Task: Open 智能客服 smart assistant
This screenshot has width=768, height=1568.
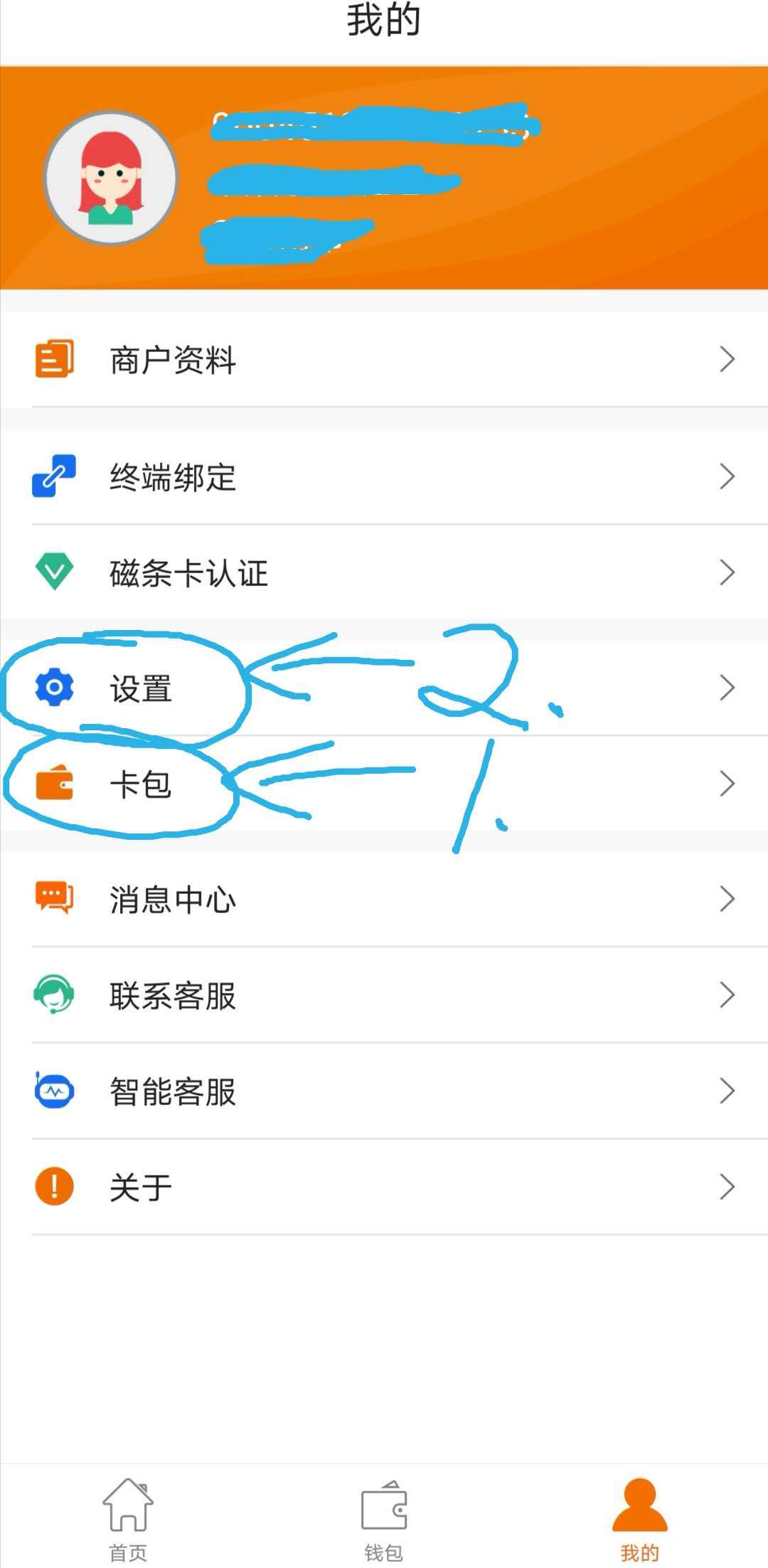Action: point(384,1092)
